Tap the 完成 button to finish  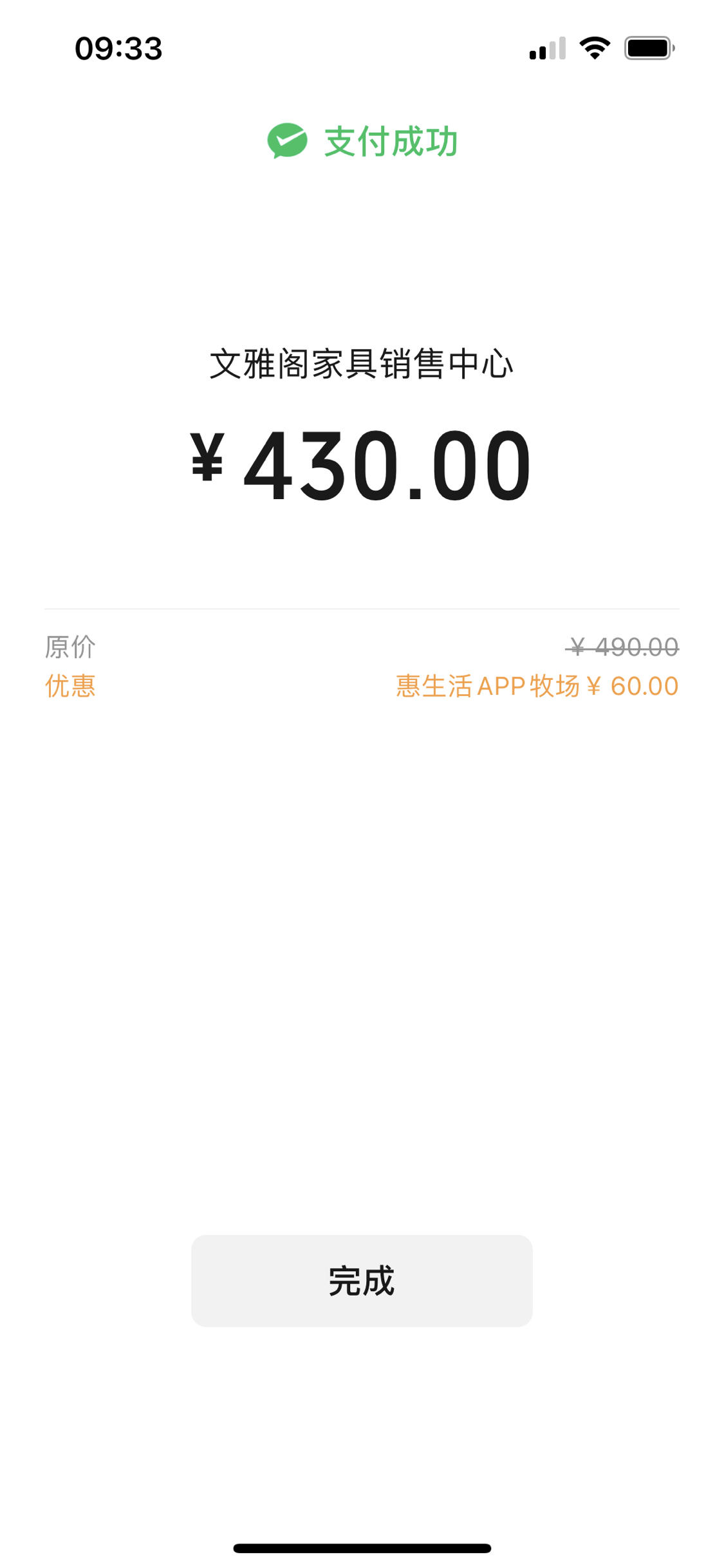[x=362, y=1280]
